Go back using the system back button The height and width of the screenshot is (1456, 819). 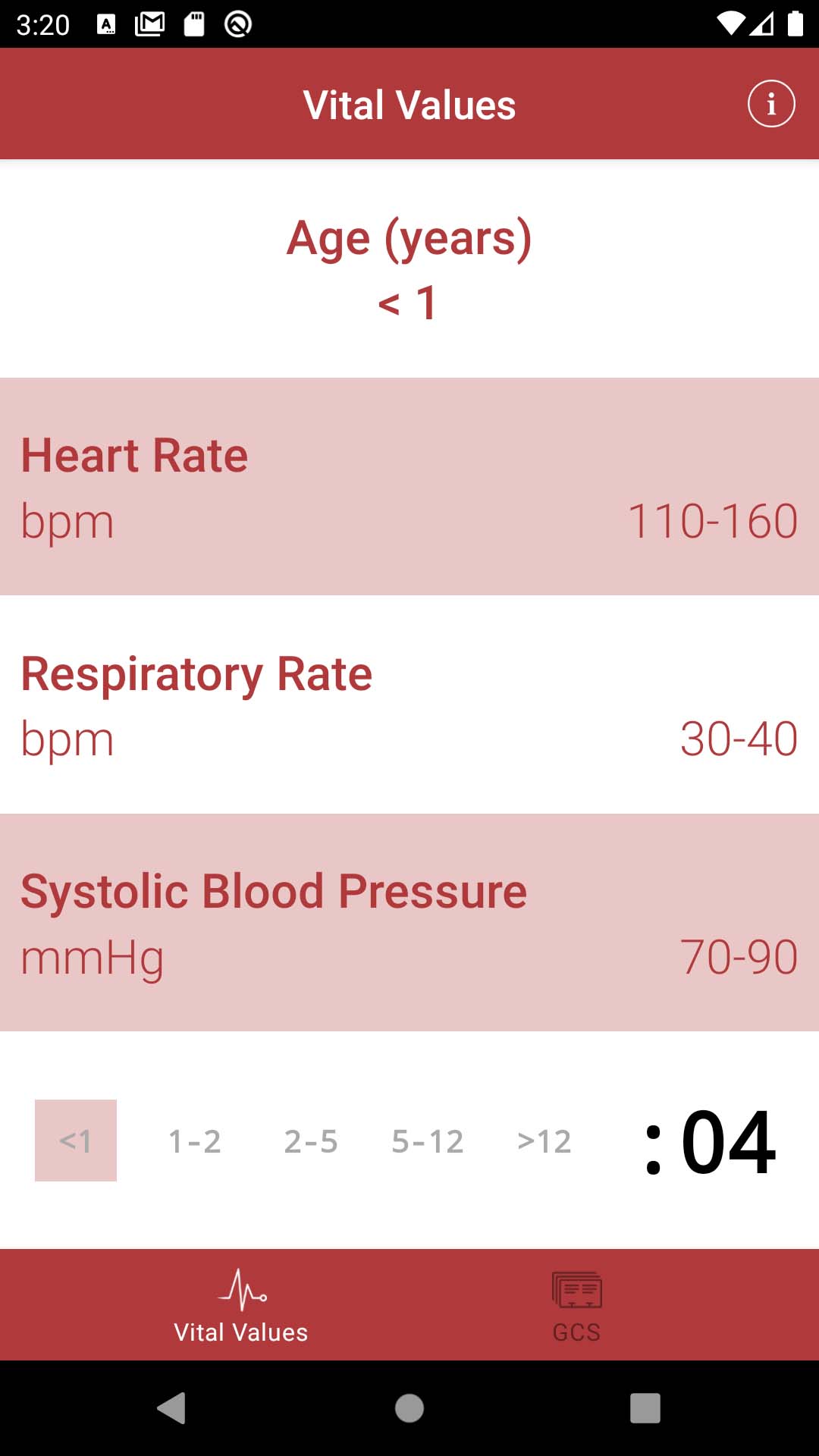click(x=171, y=1408)
